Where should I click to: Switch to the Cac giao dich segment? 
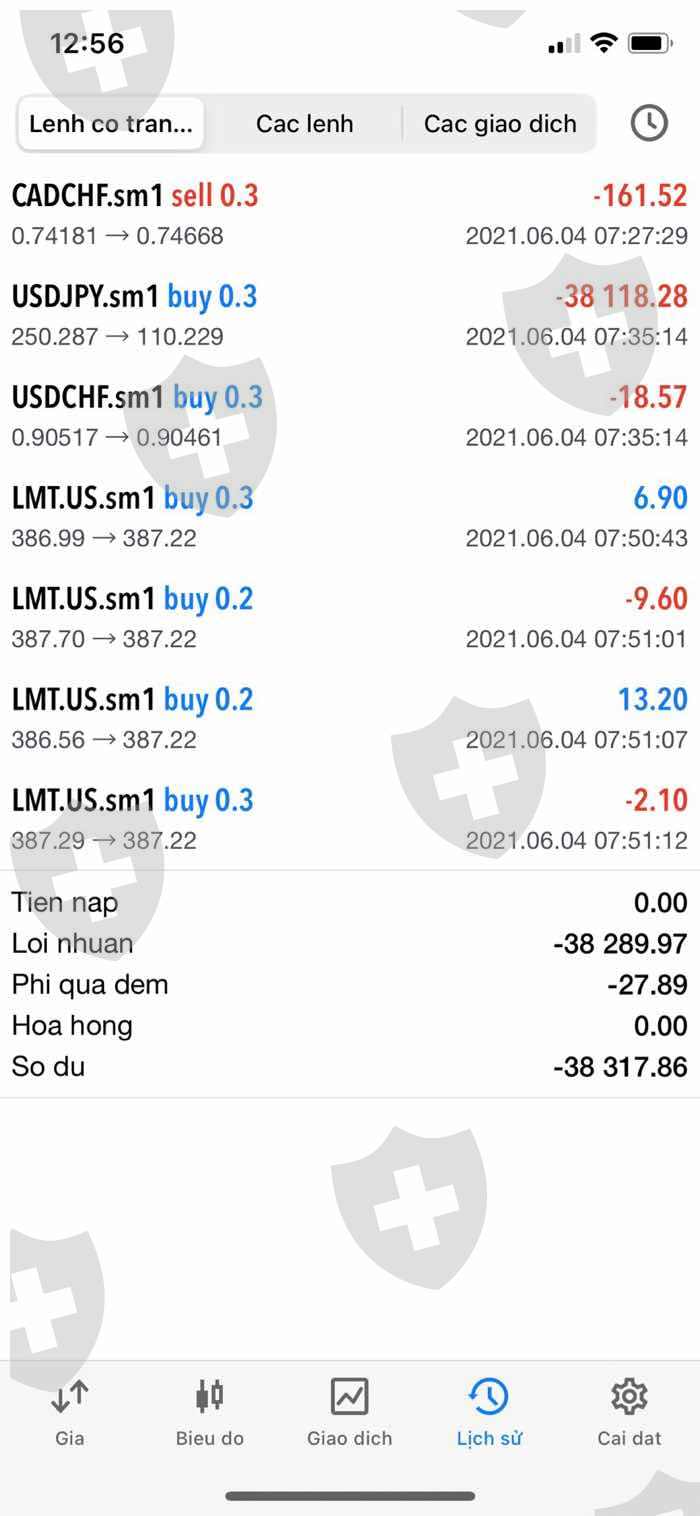pos(500,124)
